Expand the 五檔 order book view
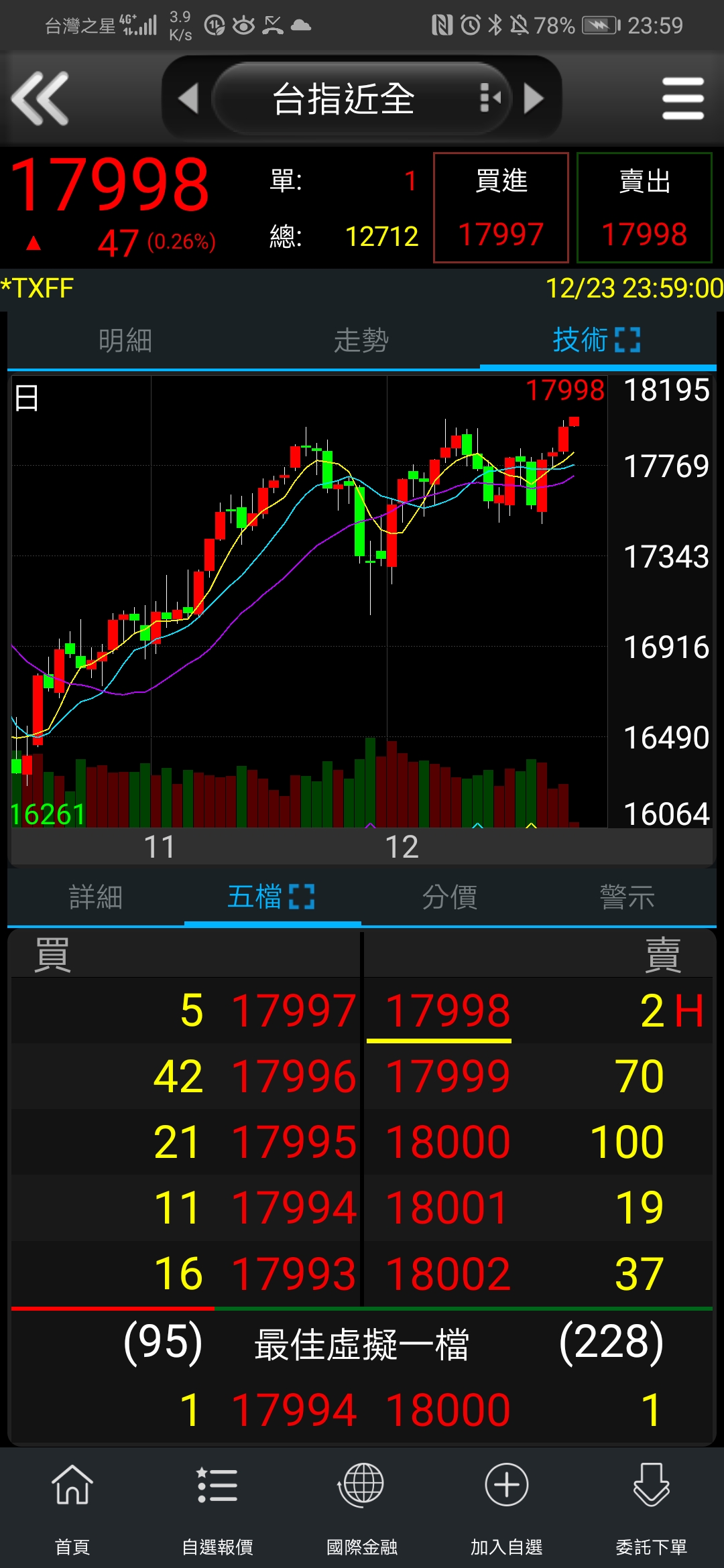 [x=302, y=897]
